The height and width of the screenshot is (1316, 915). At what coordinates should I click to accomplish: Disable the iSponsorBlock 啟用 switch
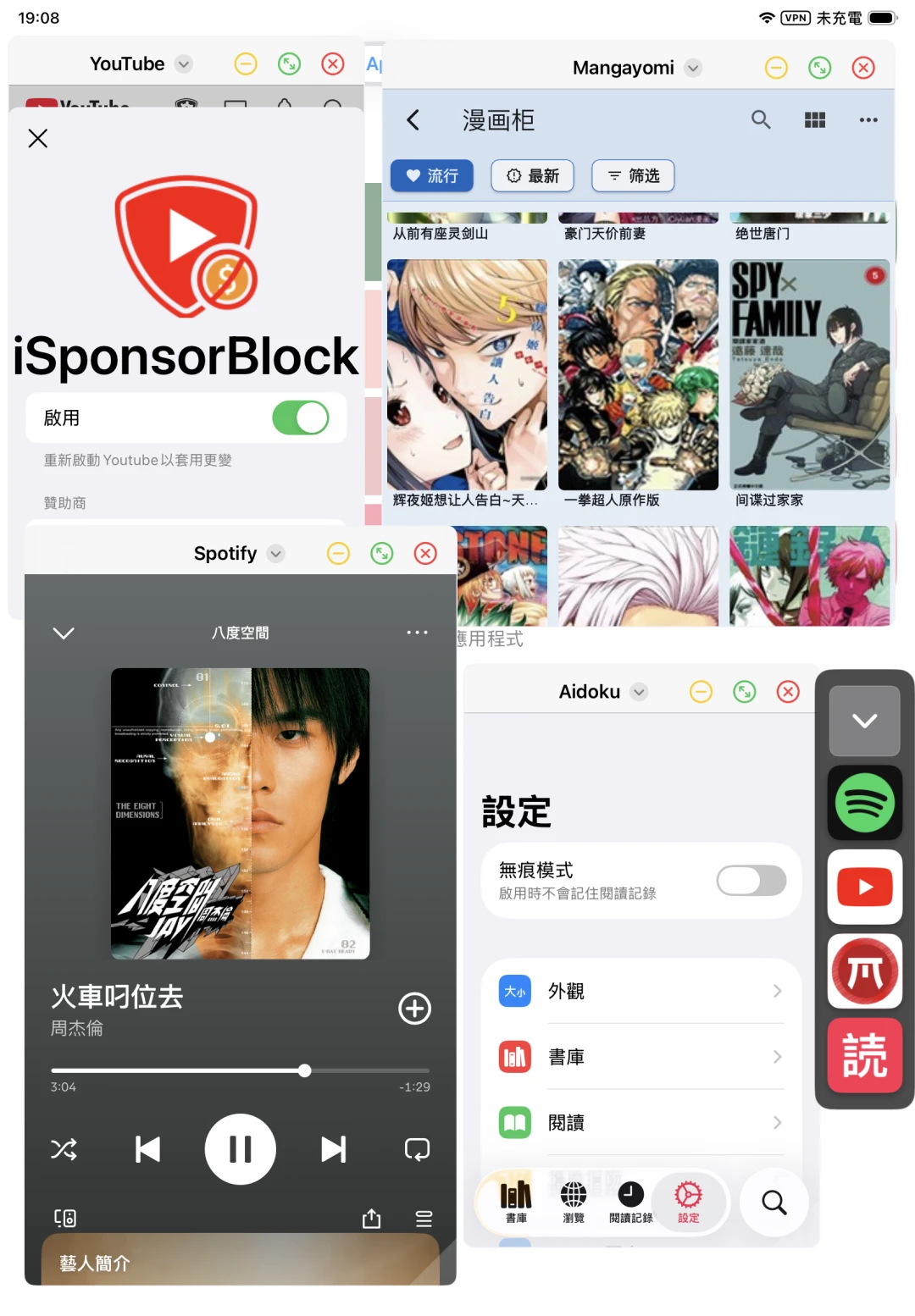(x=300, y=417)
